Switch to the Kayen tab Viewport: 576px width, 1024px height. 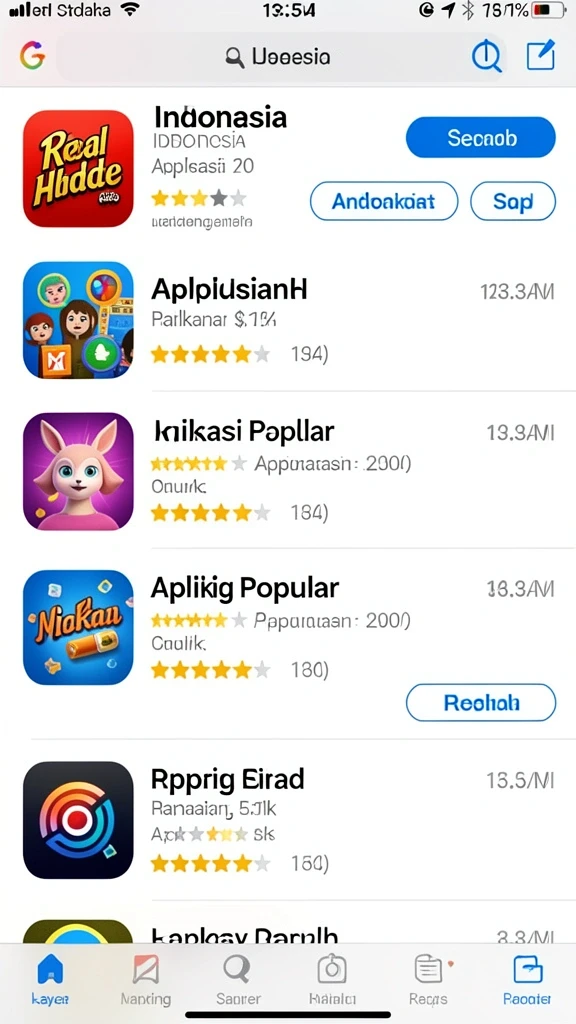coord(50,979)
